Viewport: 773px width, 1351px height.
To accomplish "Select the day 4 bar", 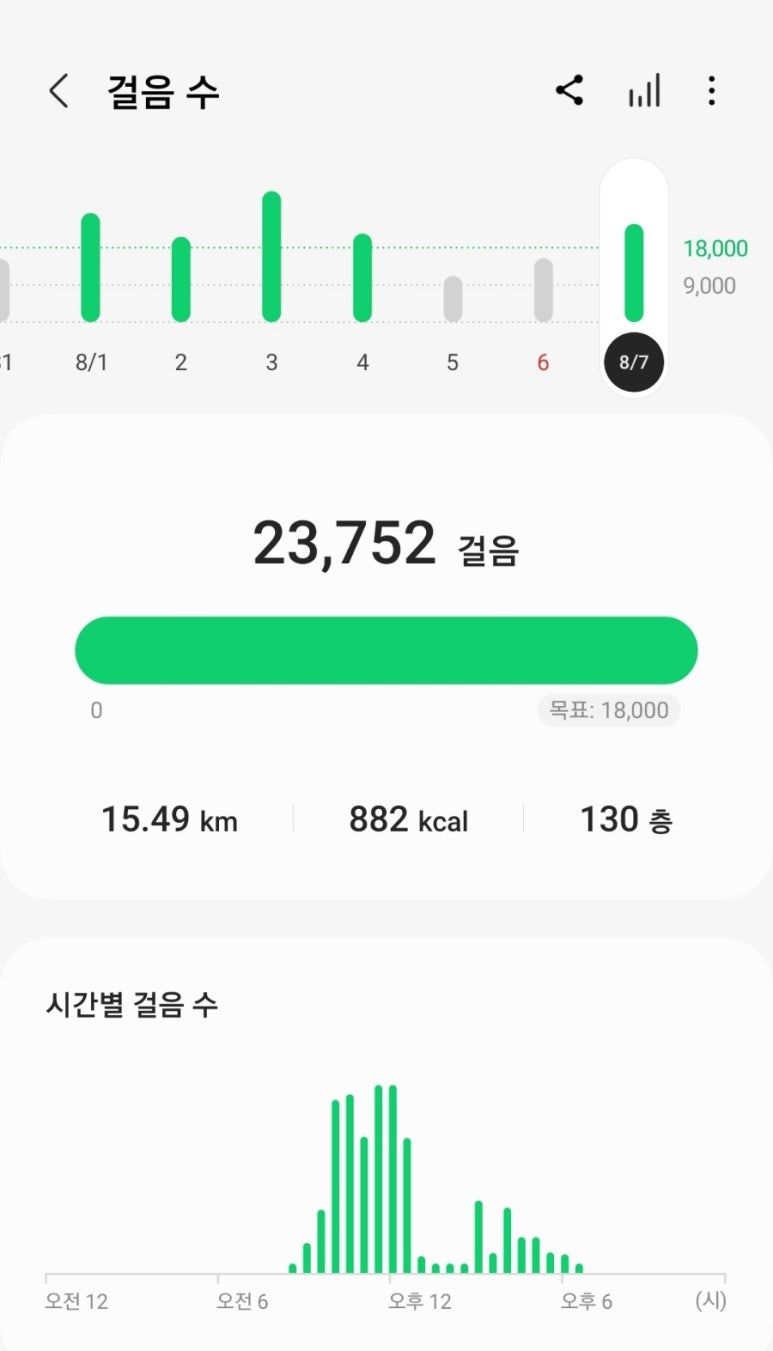I will (362, 278).
